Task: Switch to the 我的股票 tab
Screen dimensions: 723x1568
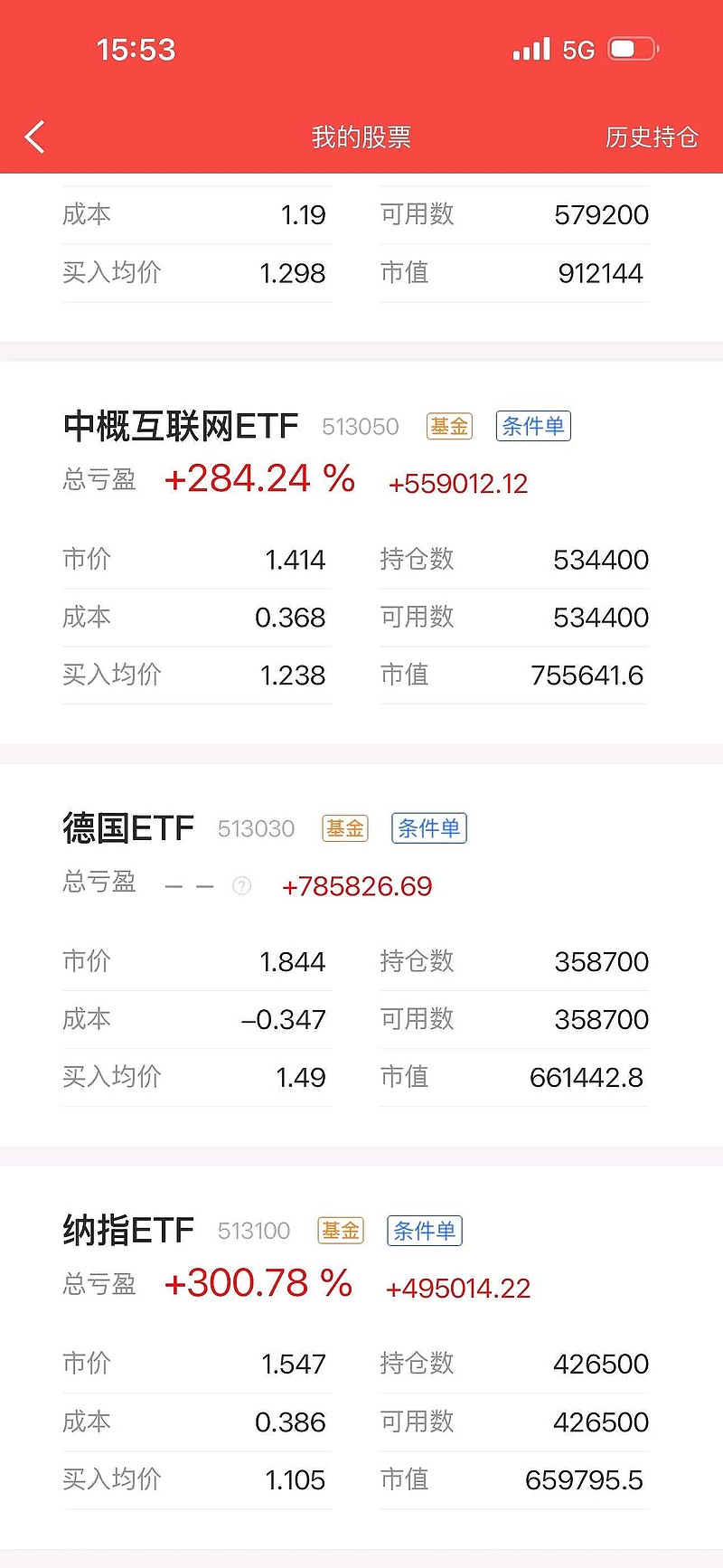Action: click(360, 137)
